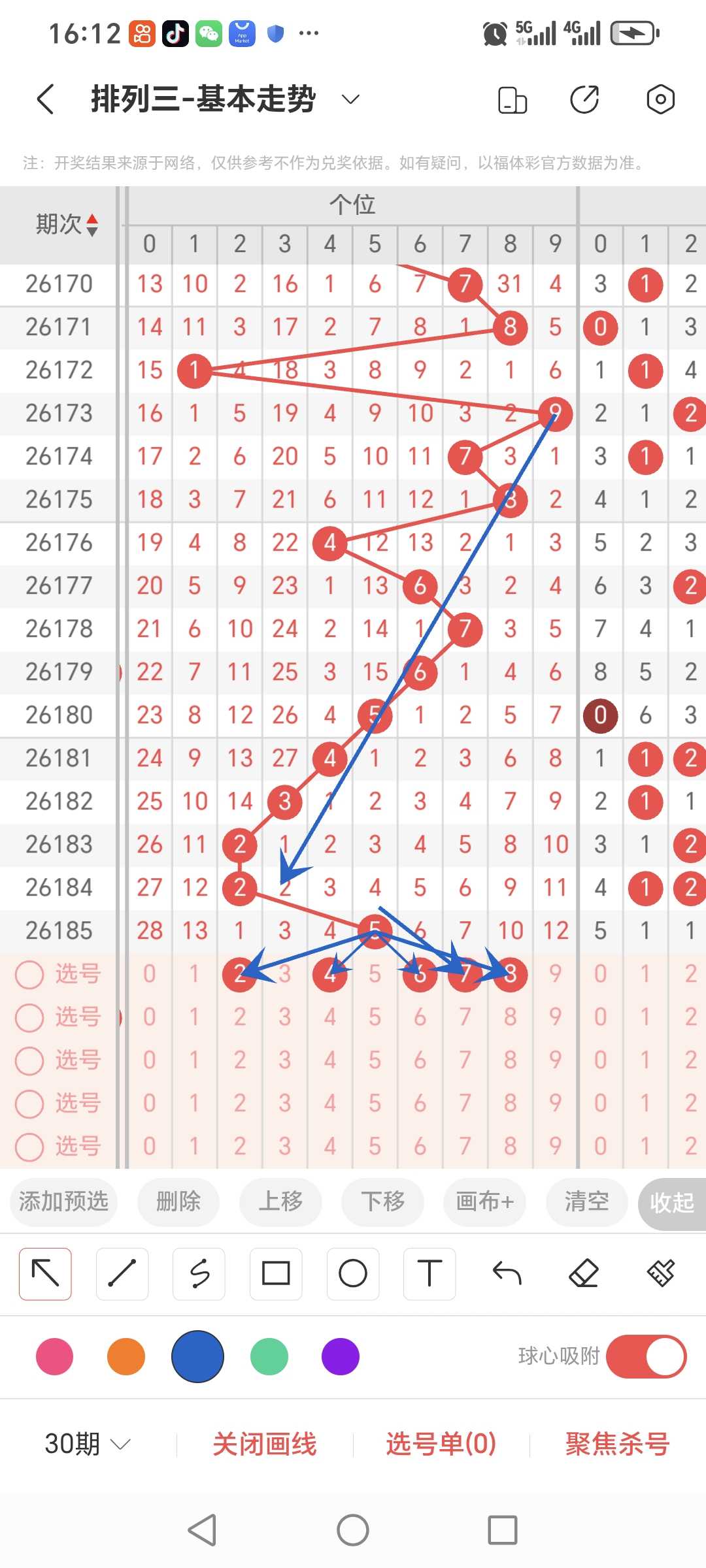Tap the share icon in the header

pos(584,99)
